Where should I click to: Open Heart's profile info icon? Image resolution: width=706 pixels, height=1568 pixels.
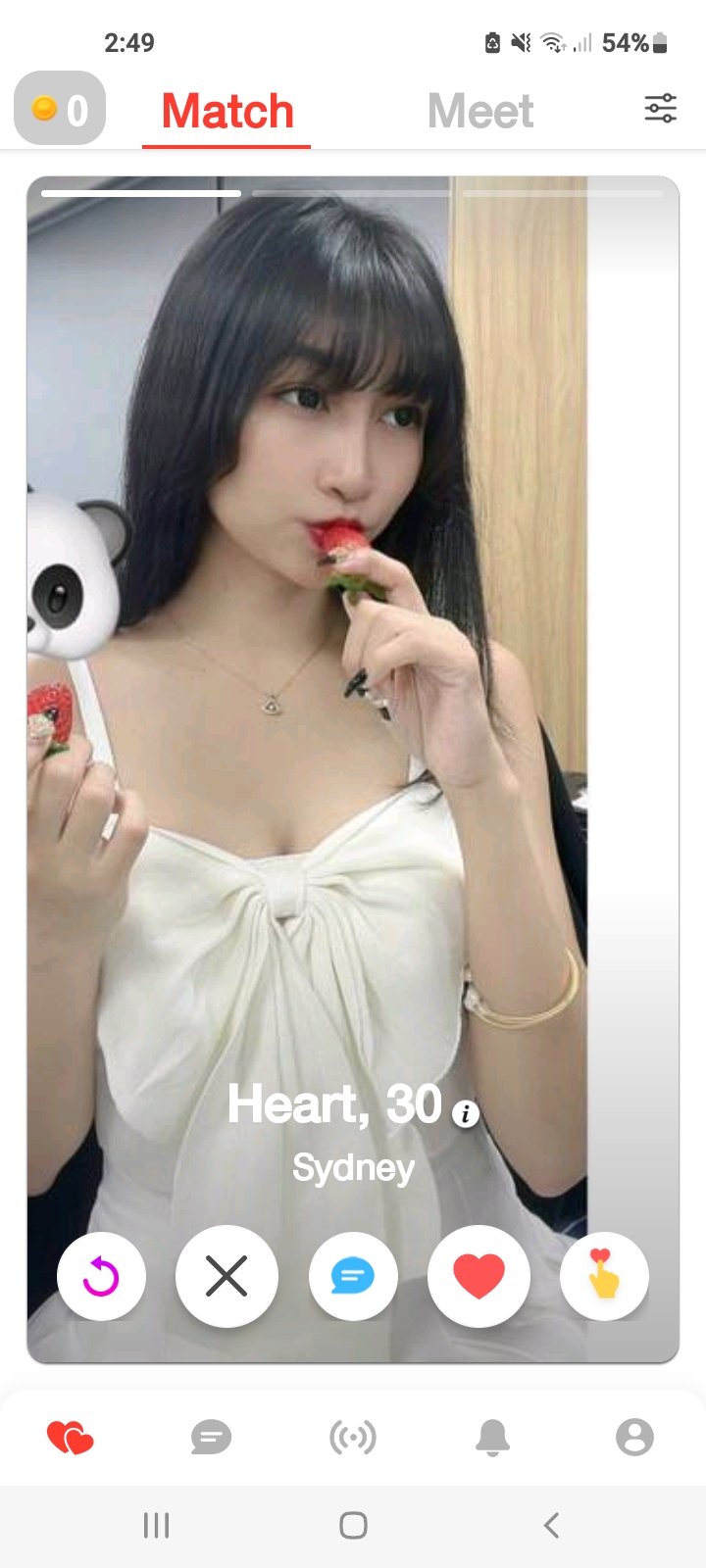click(x=466, y=1113)
